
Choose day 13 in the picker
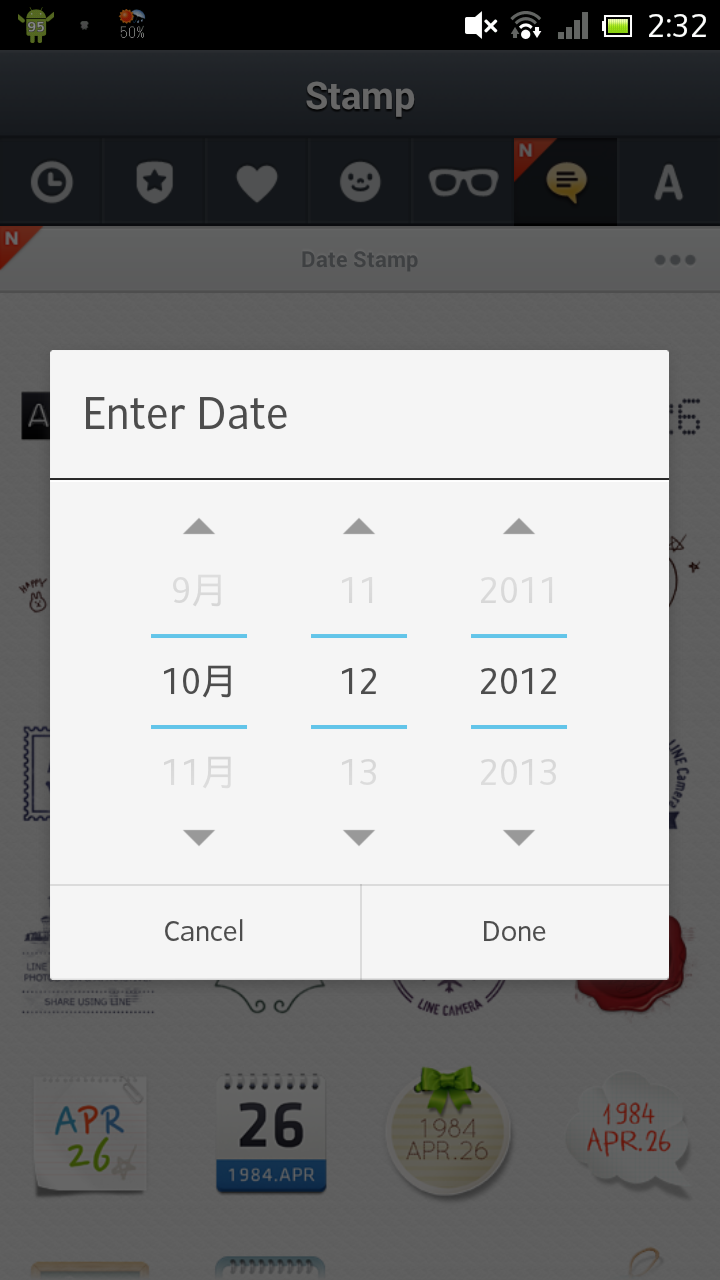pos(359,772)
